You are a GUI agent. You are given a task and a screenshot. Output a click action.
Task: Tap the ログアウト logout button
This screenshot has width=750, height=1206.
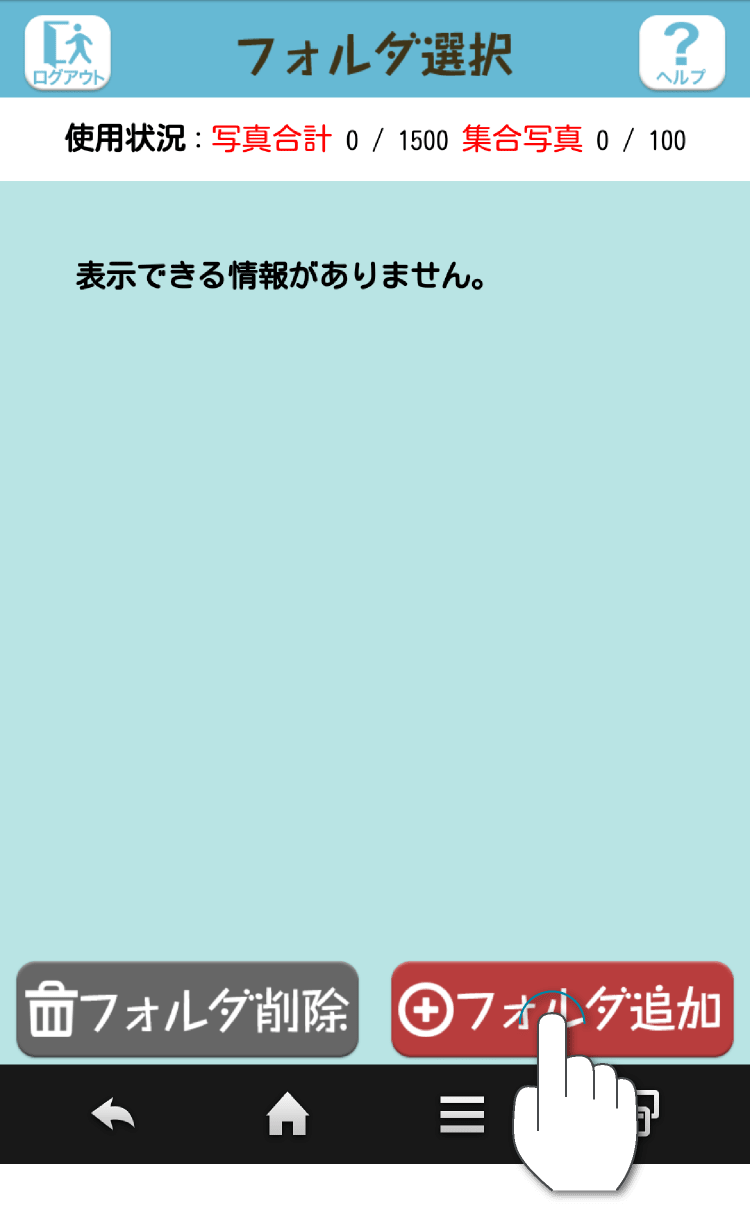coord(67,53)
